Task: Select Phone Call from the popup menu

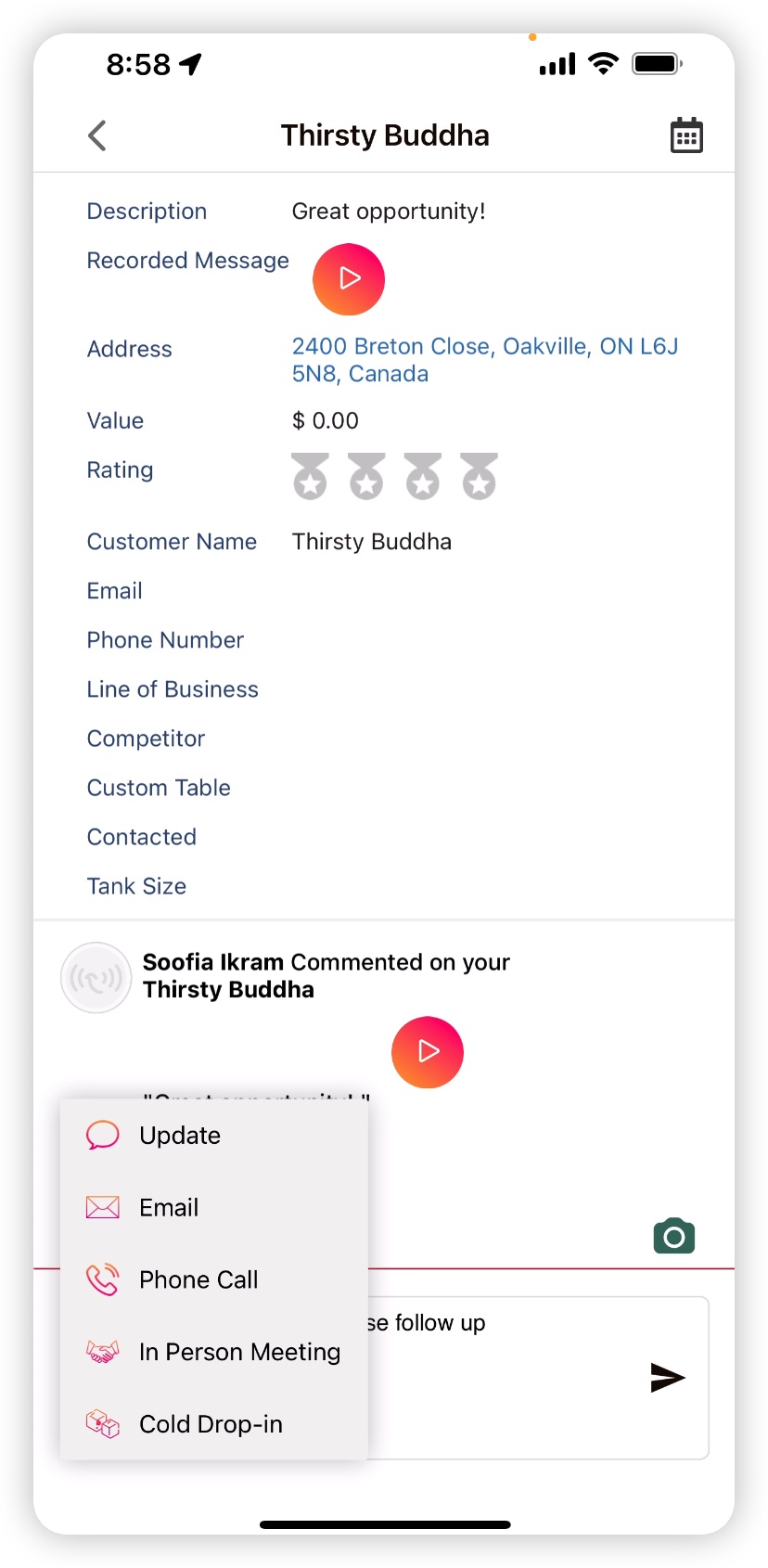Action: 214,1280
